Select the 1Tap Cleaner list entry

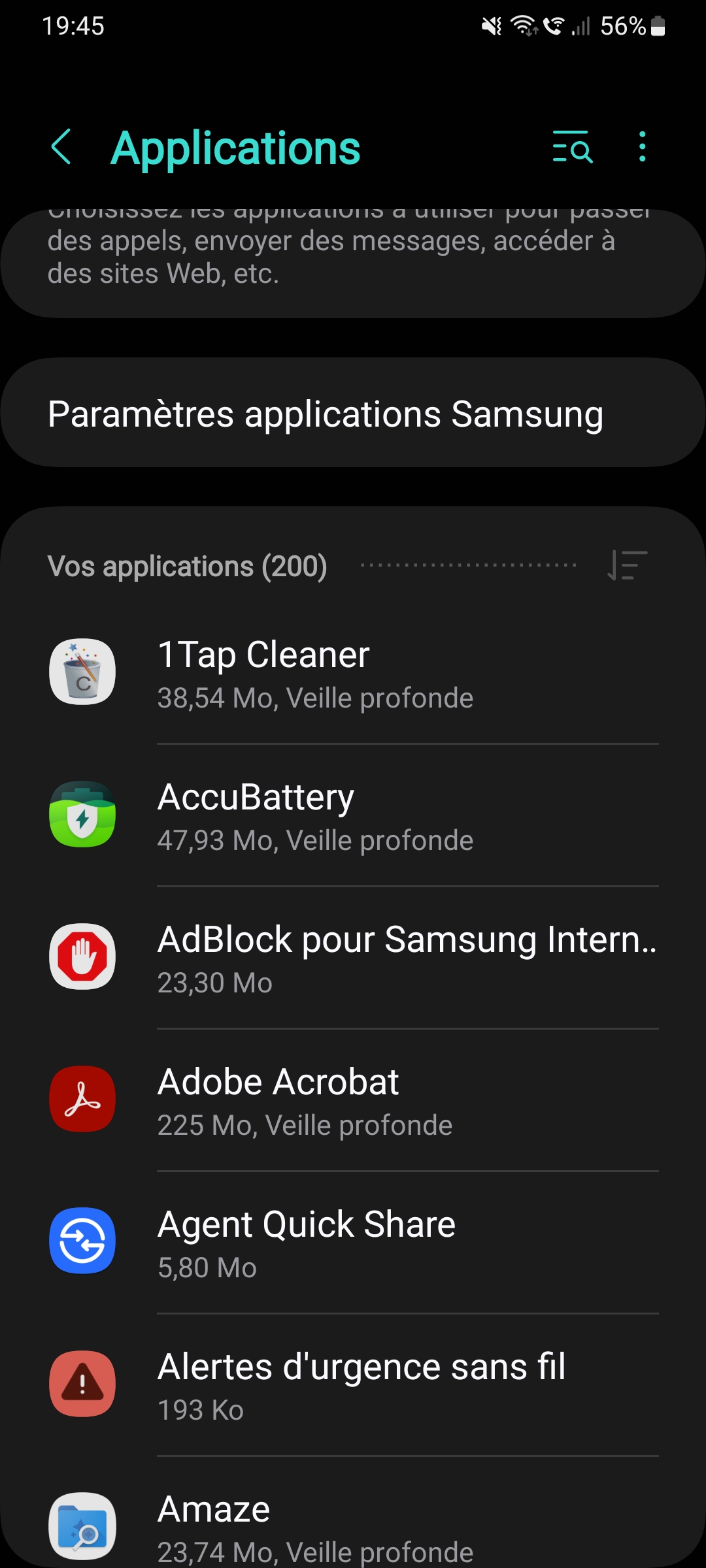point(353,672)
